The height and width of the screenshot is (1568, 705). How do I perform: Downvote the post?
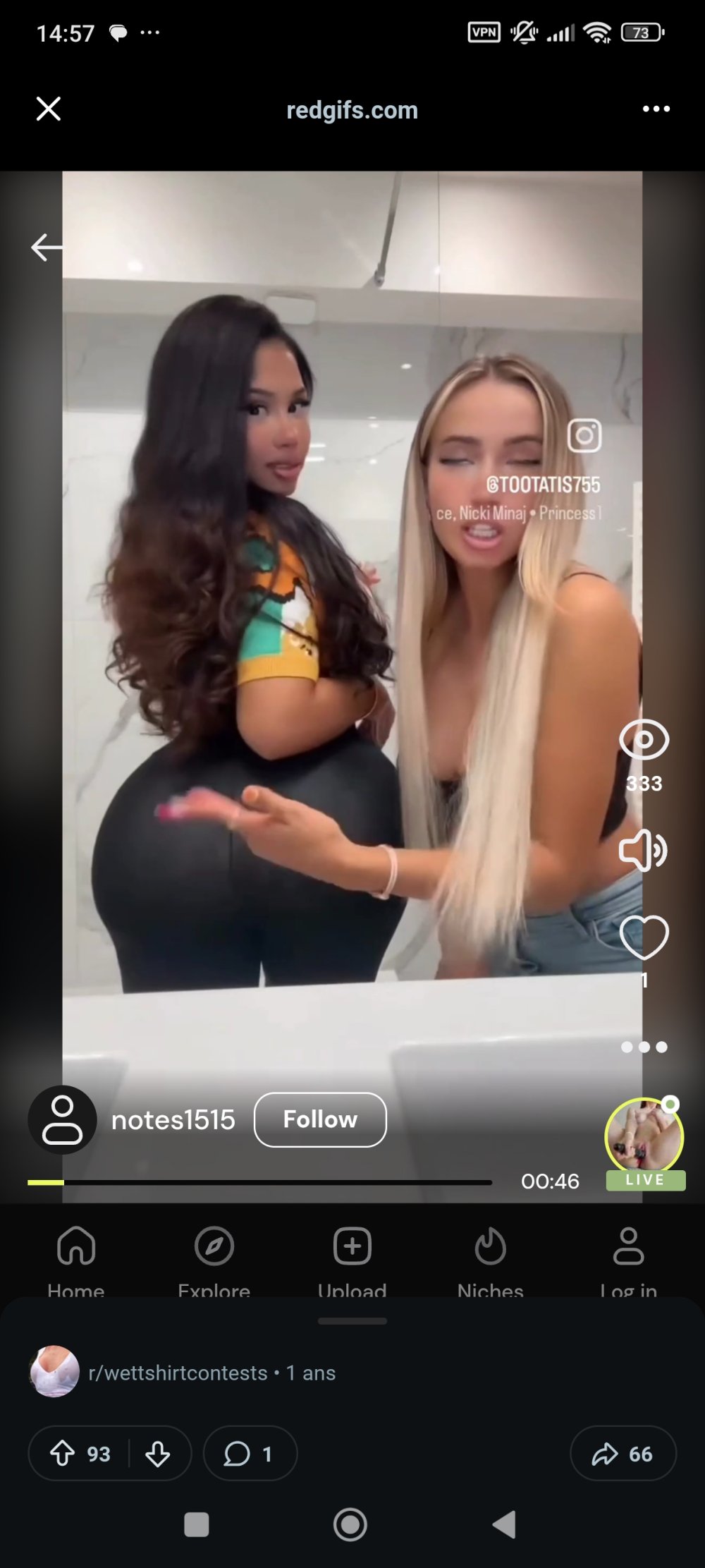click(x=157, y=1454)
